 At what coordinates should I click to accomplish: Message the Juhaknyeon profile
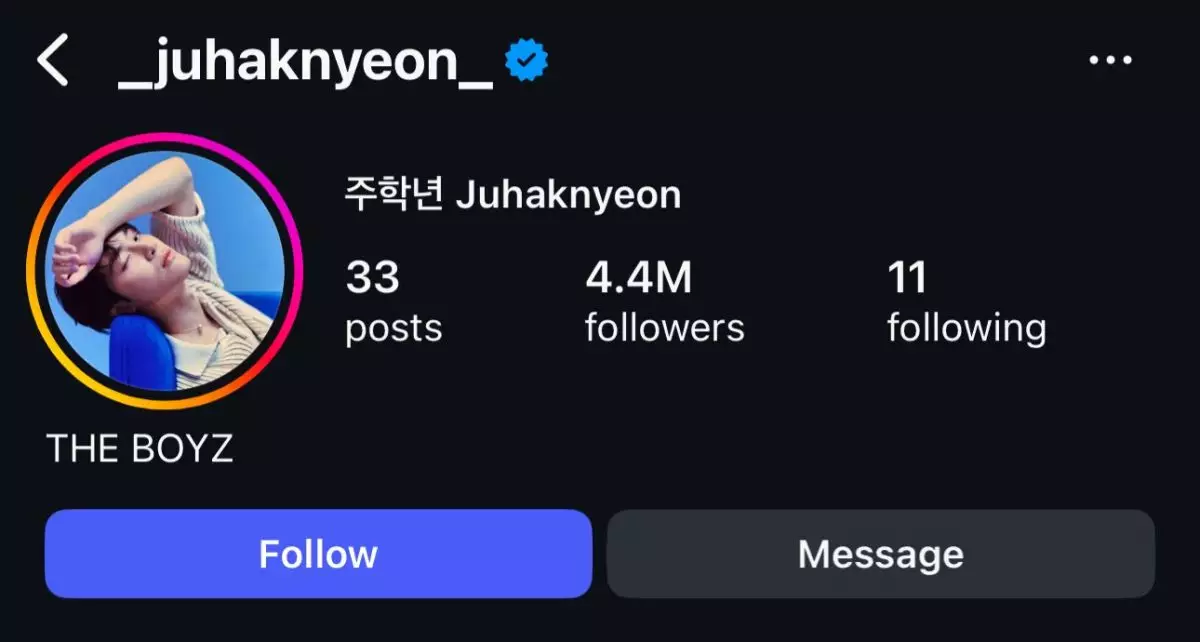880,554
